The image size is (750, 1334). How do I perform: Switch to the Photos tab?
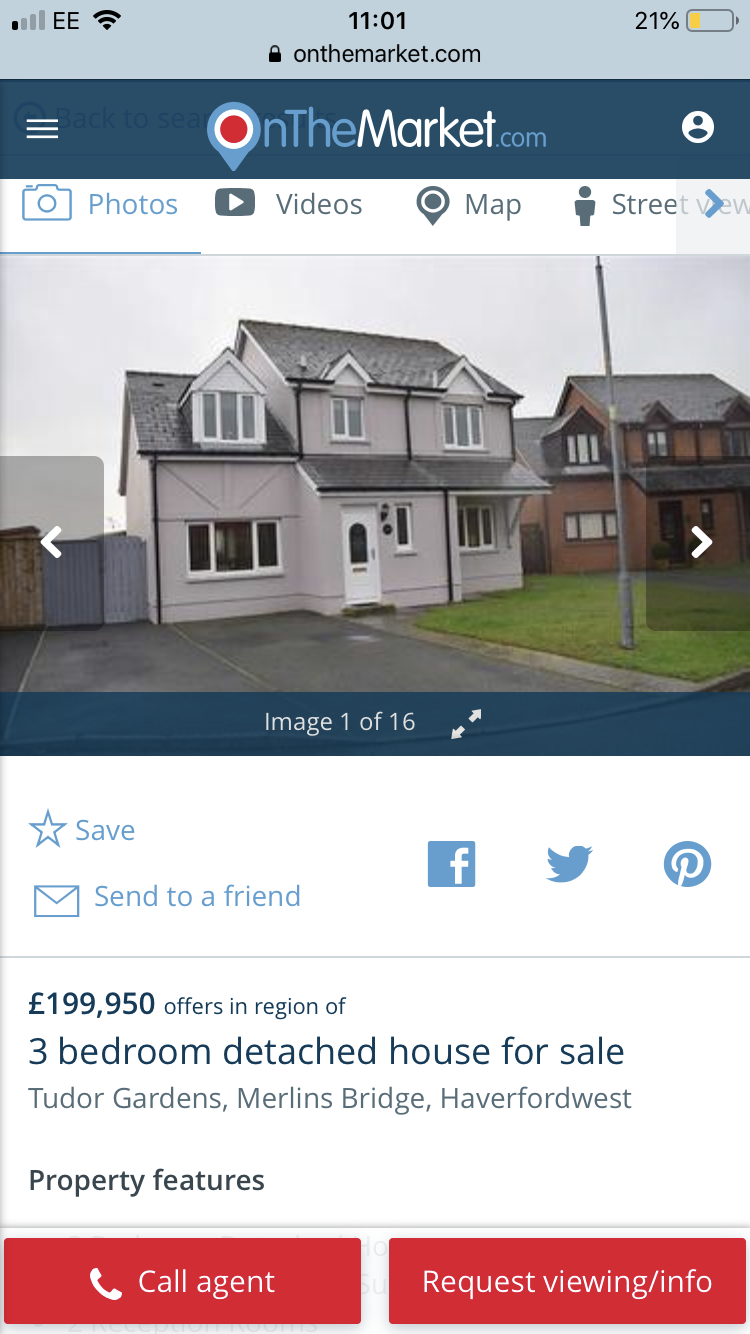100,204
